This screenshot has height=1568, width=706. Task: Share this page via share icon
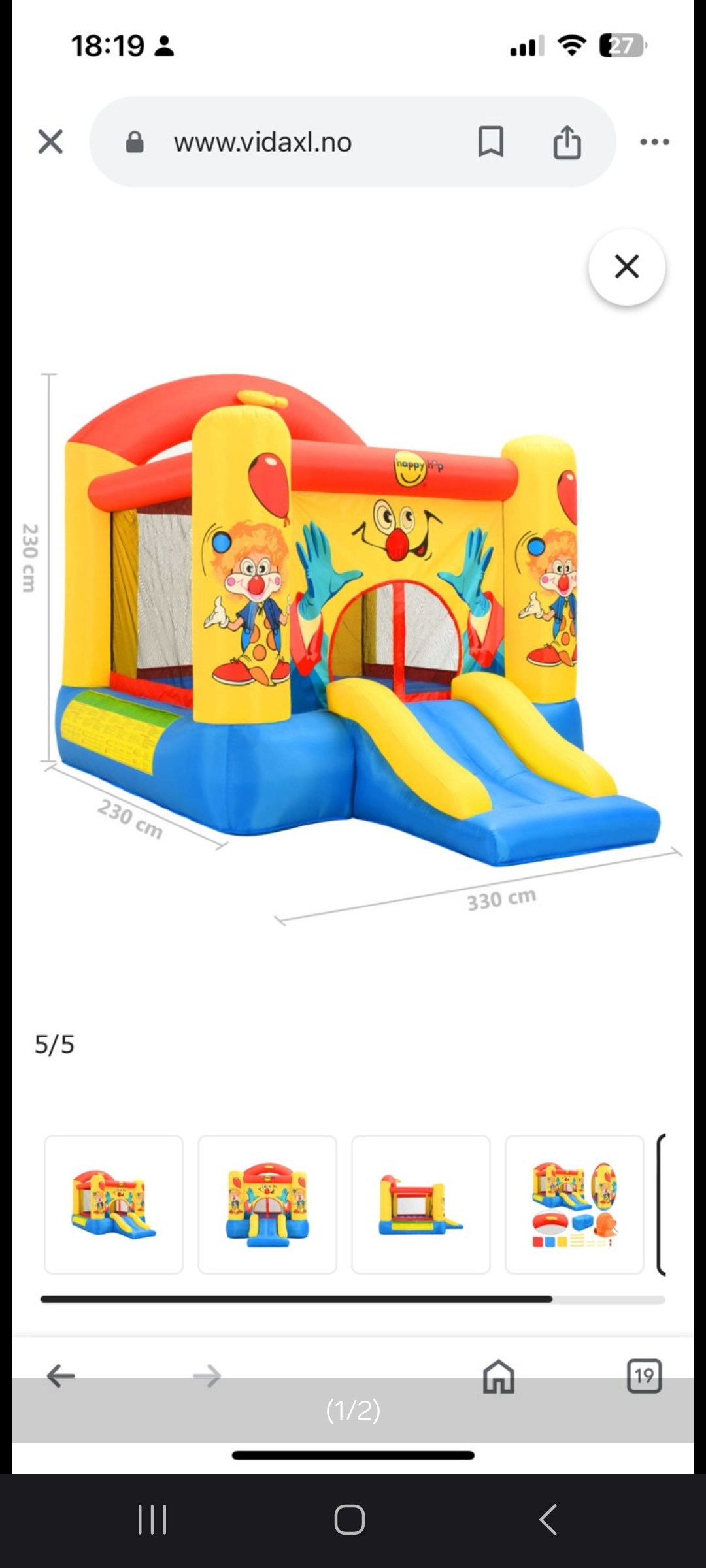(567, 142)
